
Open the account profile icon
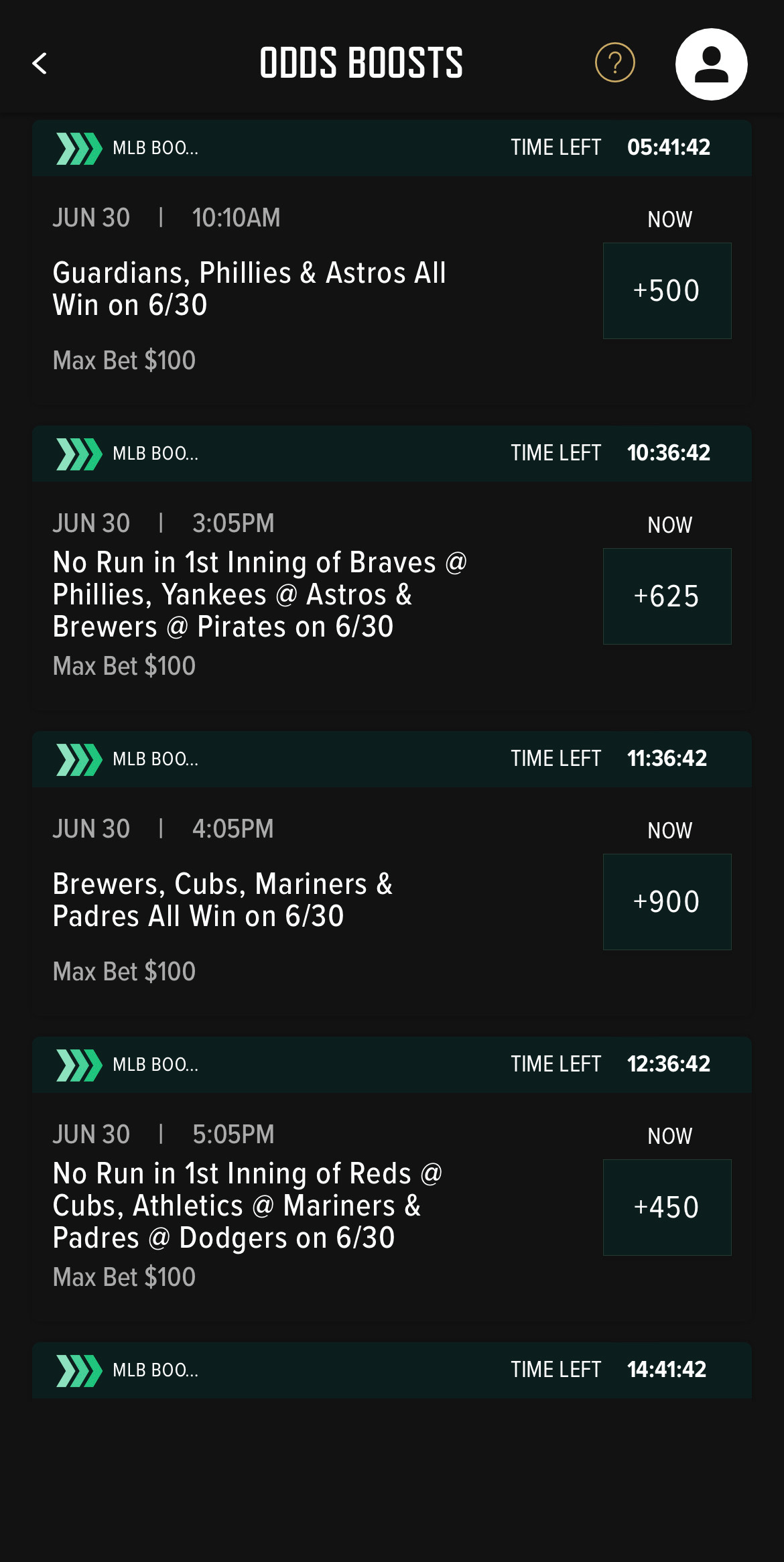coord(711,64)
